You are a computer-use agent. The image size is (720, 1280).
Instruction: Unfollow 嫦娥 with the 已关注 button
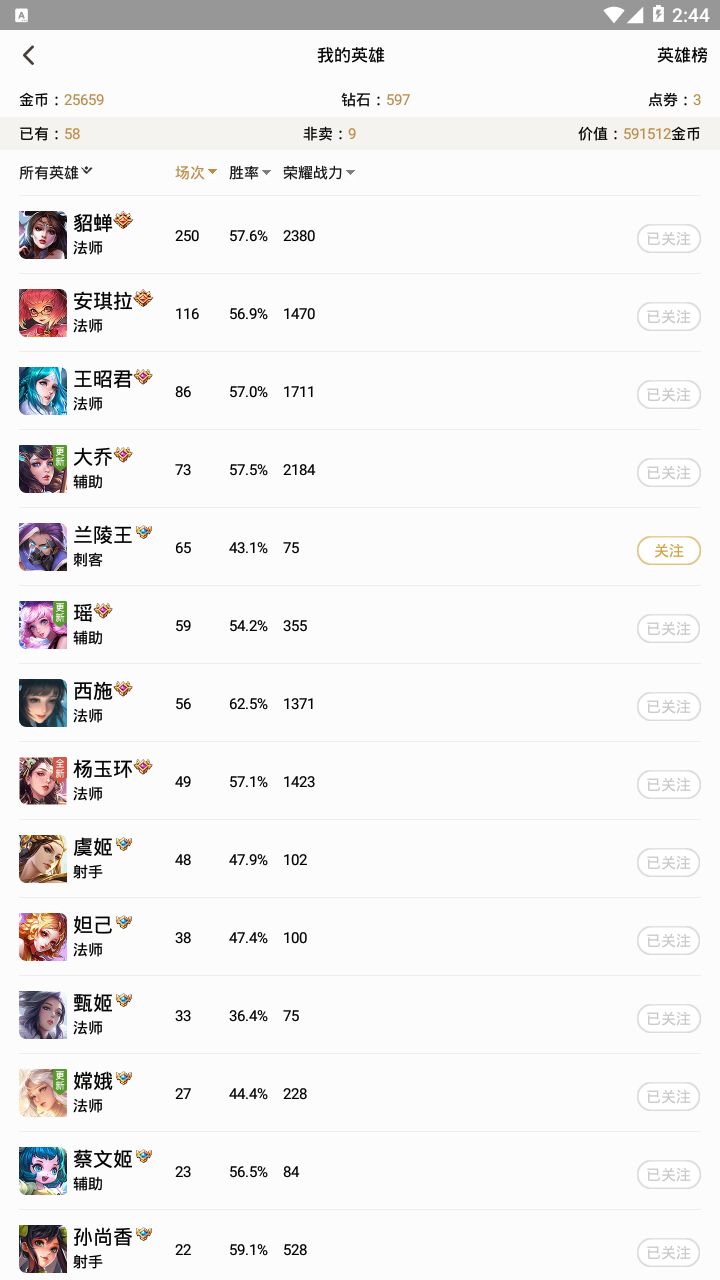668,1096
